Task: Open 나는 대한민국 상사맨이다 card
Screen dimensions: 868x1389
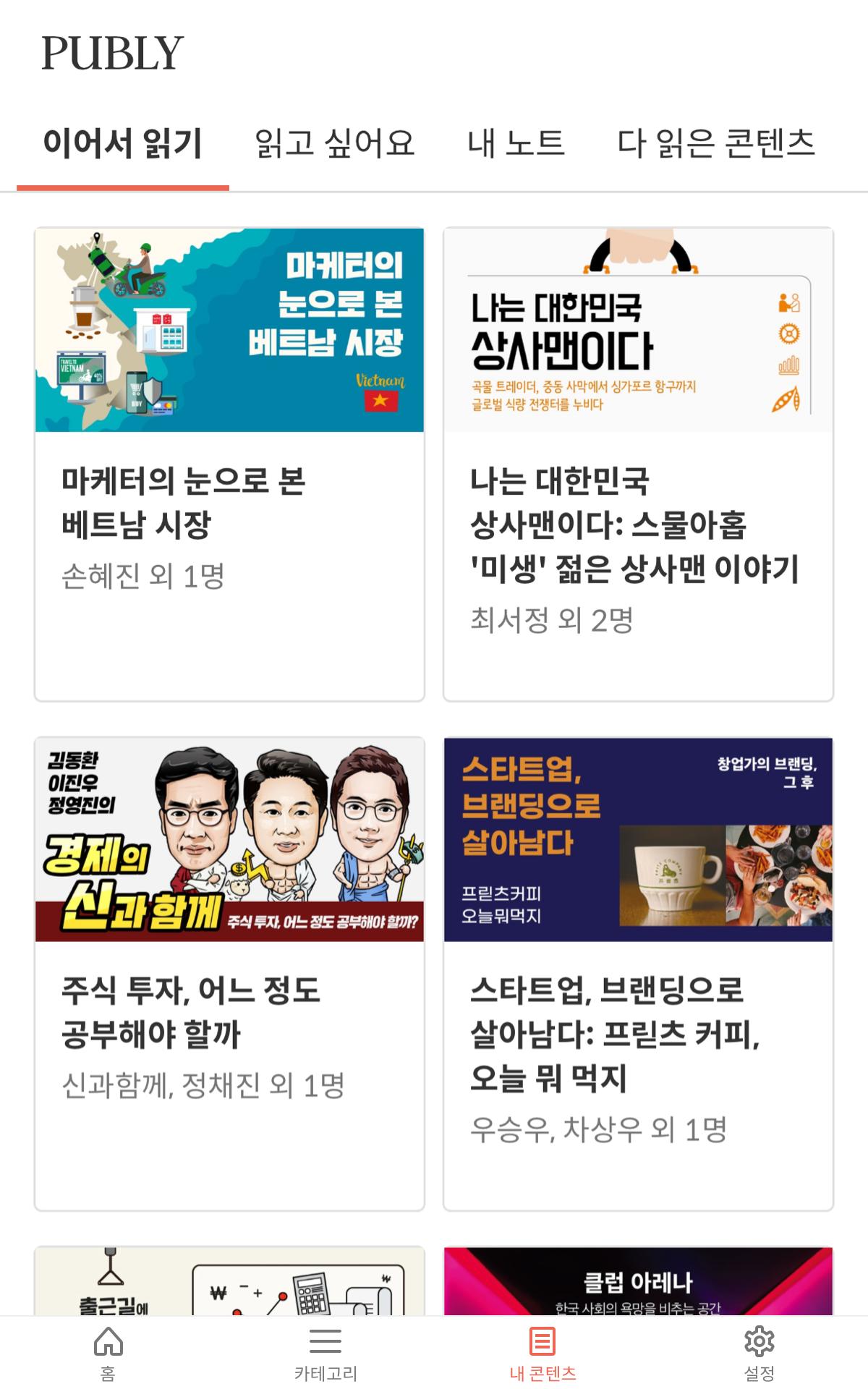Action: coord(638,463)
